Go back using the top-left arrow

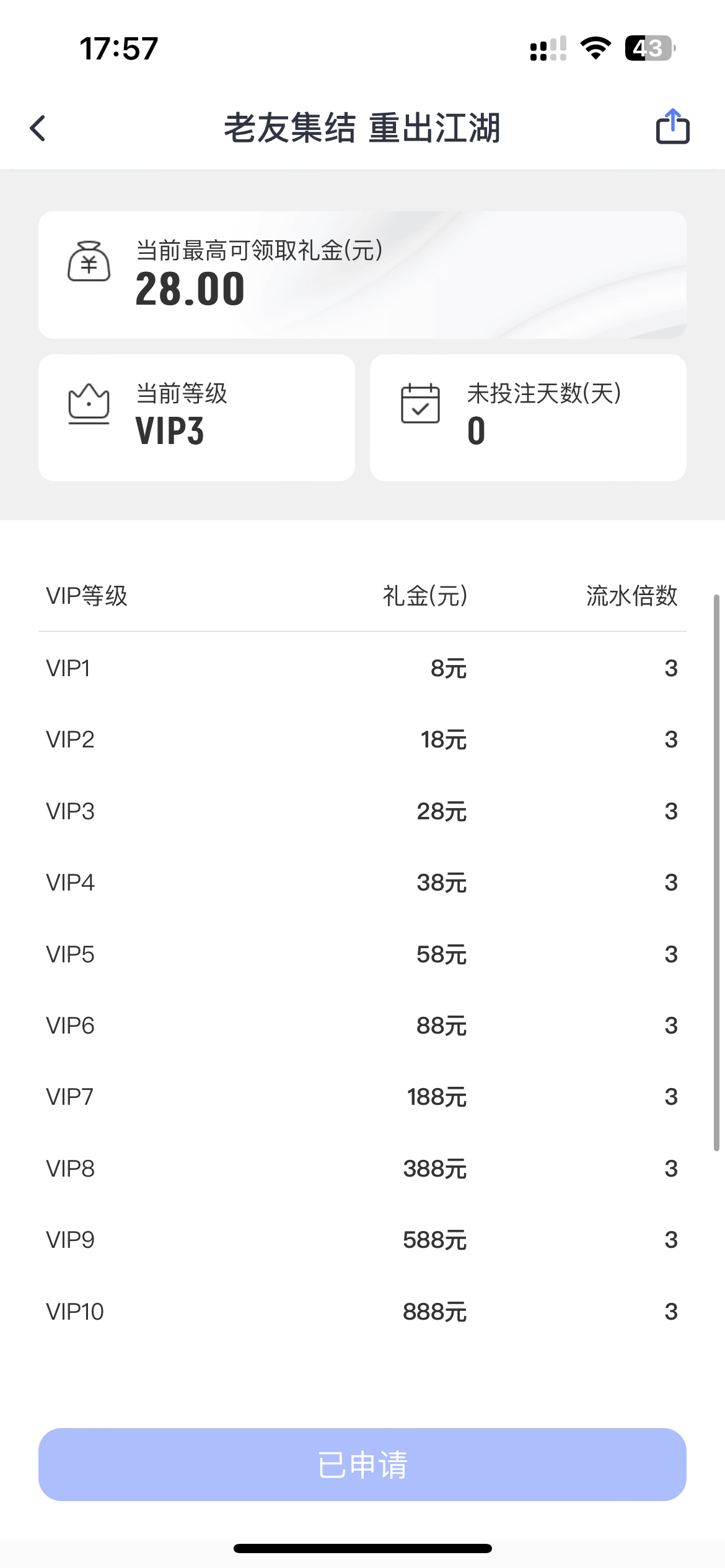pyautogui.click(x=38, y=128)
